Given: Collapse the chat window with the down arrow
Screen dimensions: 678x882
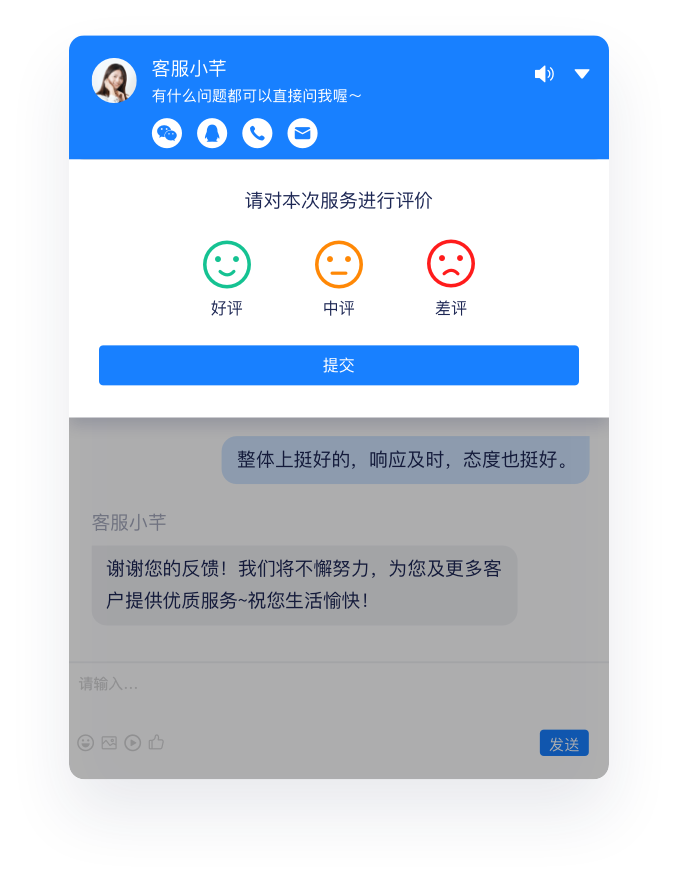Looking at the screenshot, I should (x=582, y=74).
